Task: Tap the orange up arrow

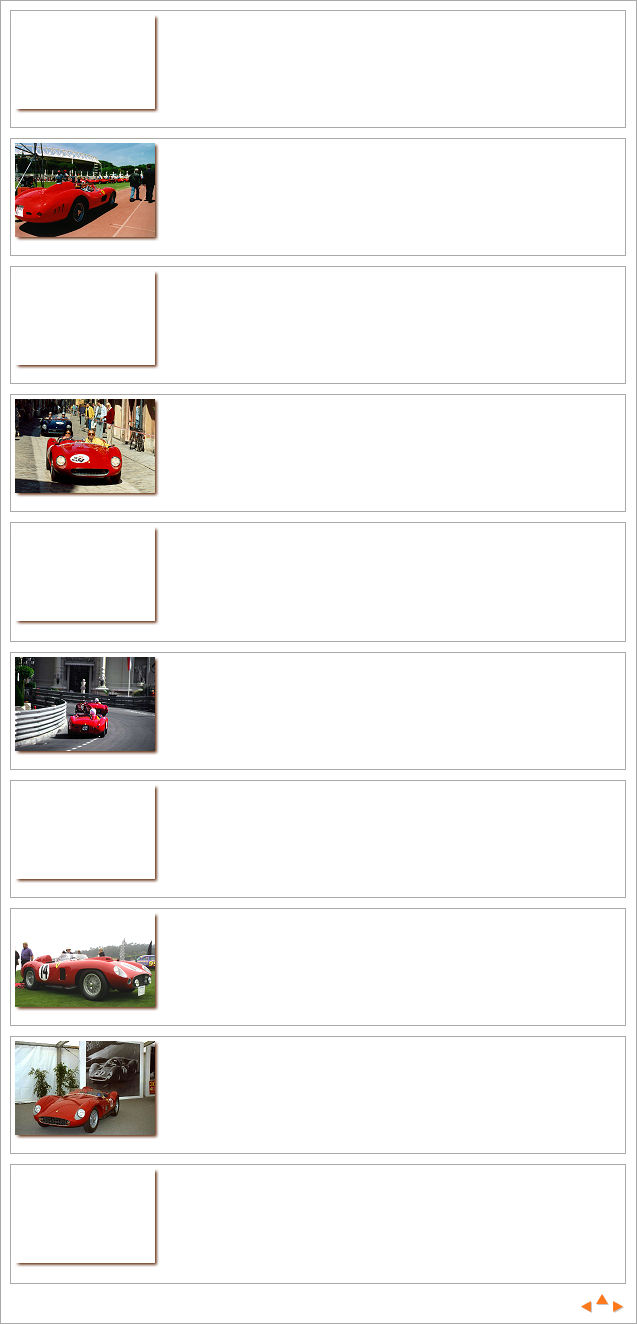Action: pyautogui.click(x=602, y=1300)
